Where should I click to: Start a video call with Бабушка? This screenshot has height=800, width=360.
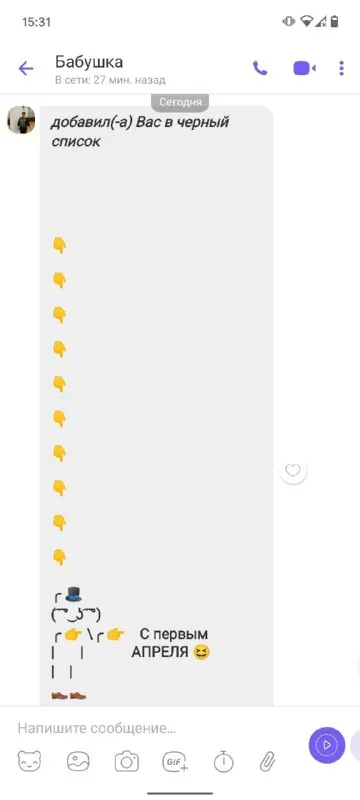coord(304,68)
